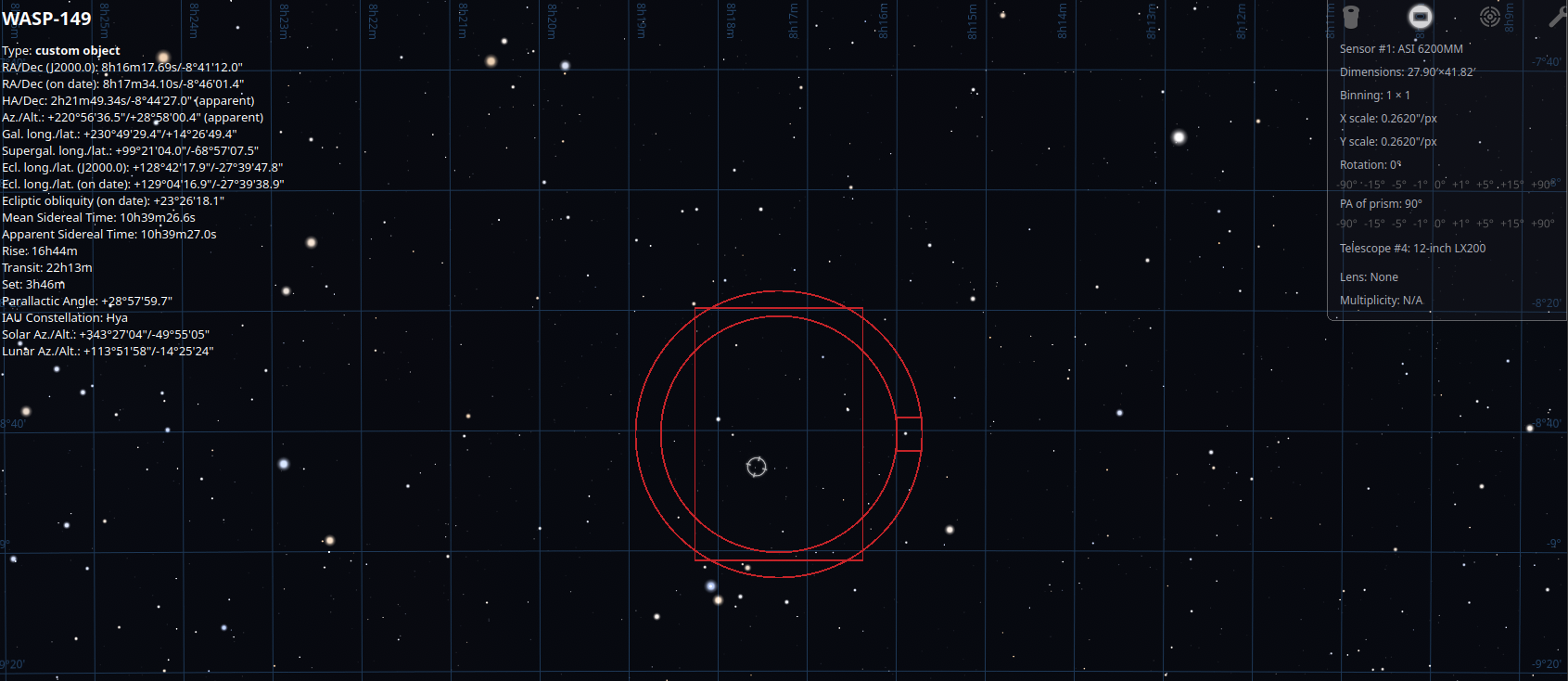Decrease PA of prism by -1°
Image resolution: width=1568 pixels, height=681 pixels.
[1421, 224]
